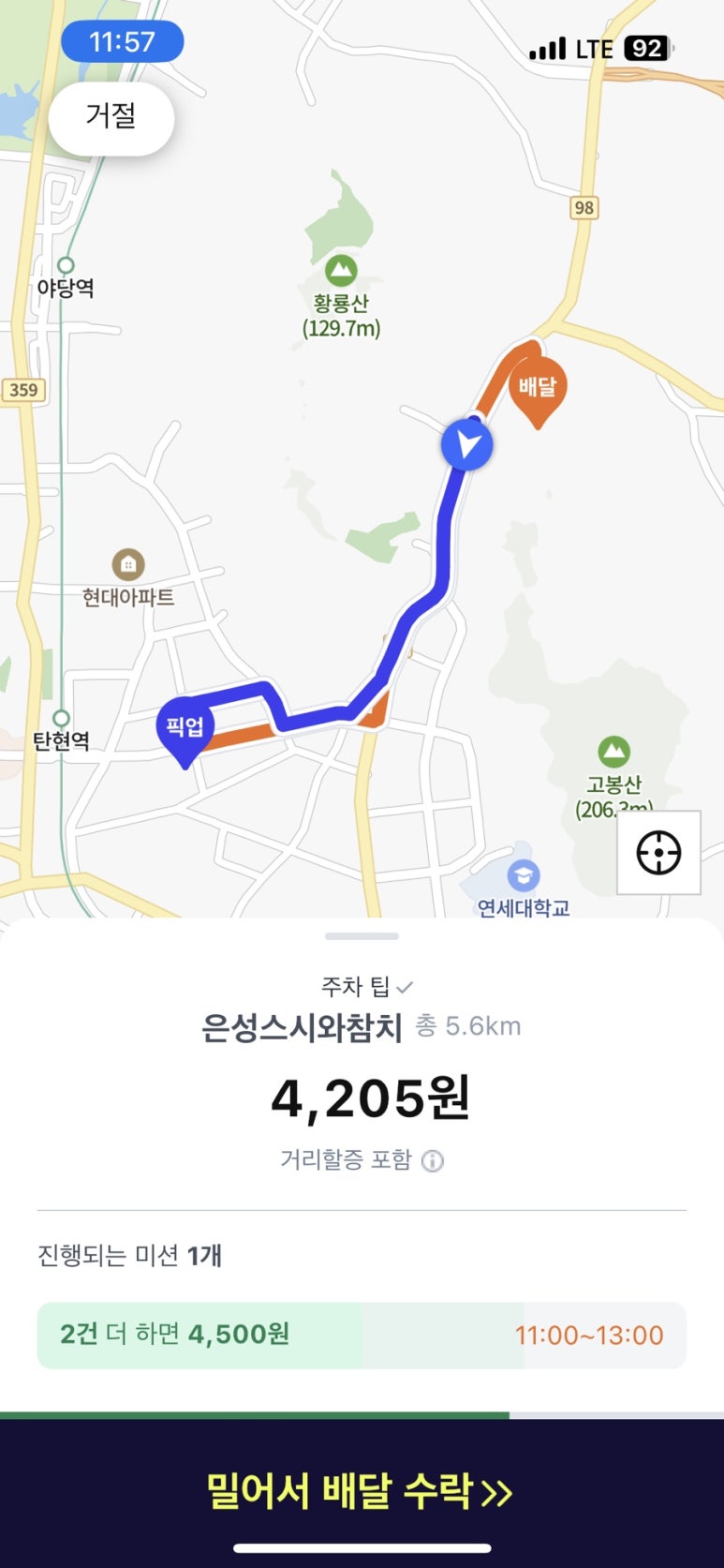Tap the 밀어서 배달 수락 accept bar
This screenshot has width=724, height=1568.
[x=362, y=1490]
